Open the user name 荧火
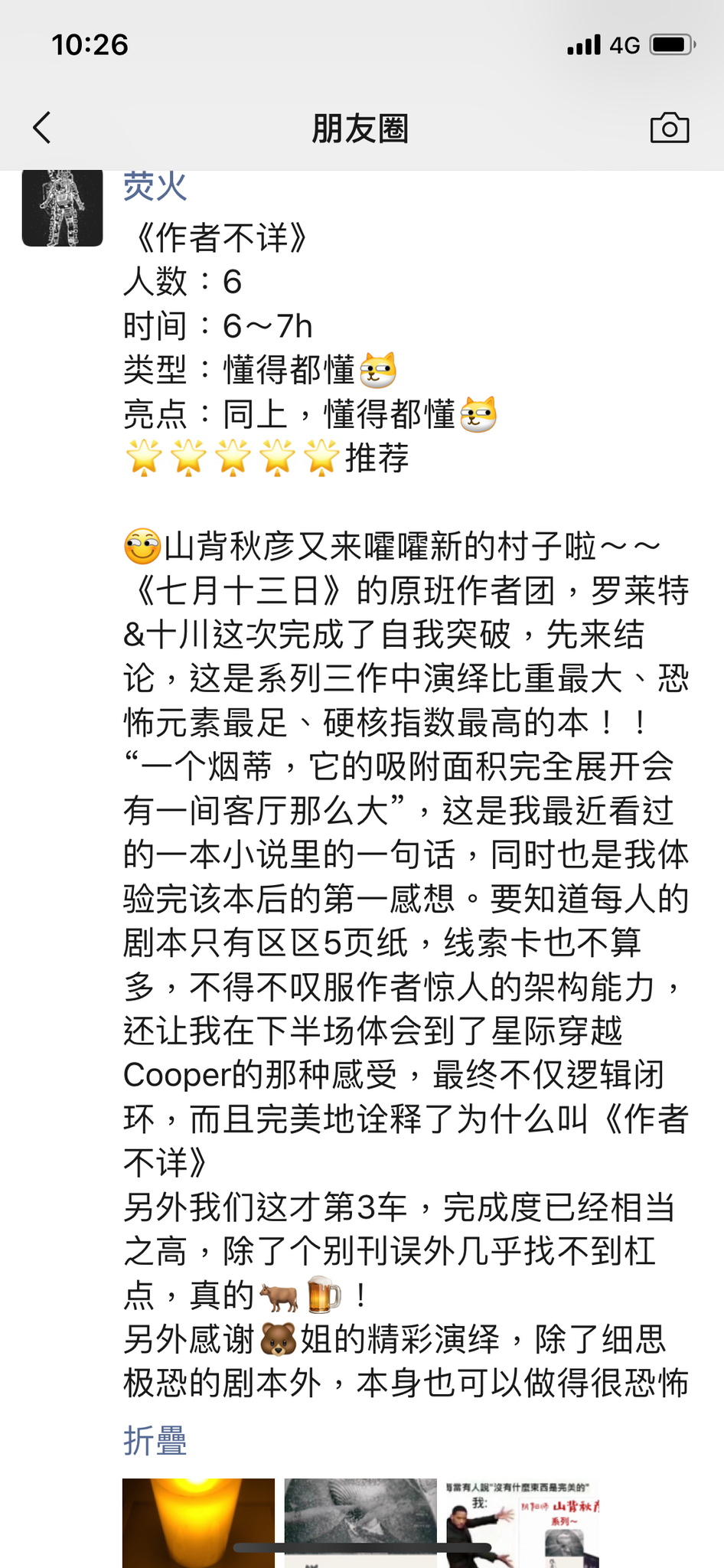This screenshot has width=724, height=1568. 155,186
